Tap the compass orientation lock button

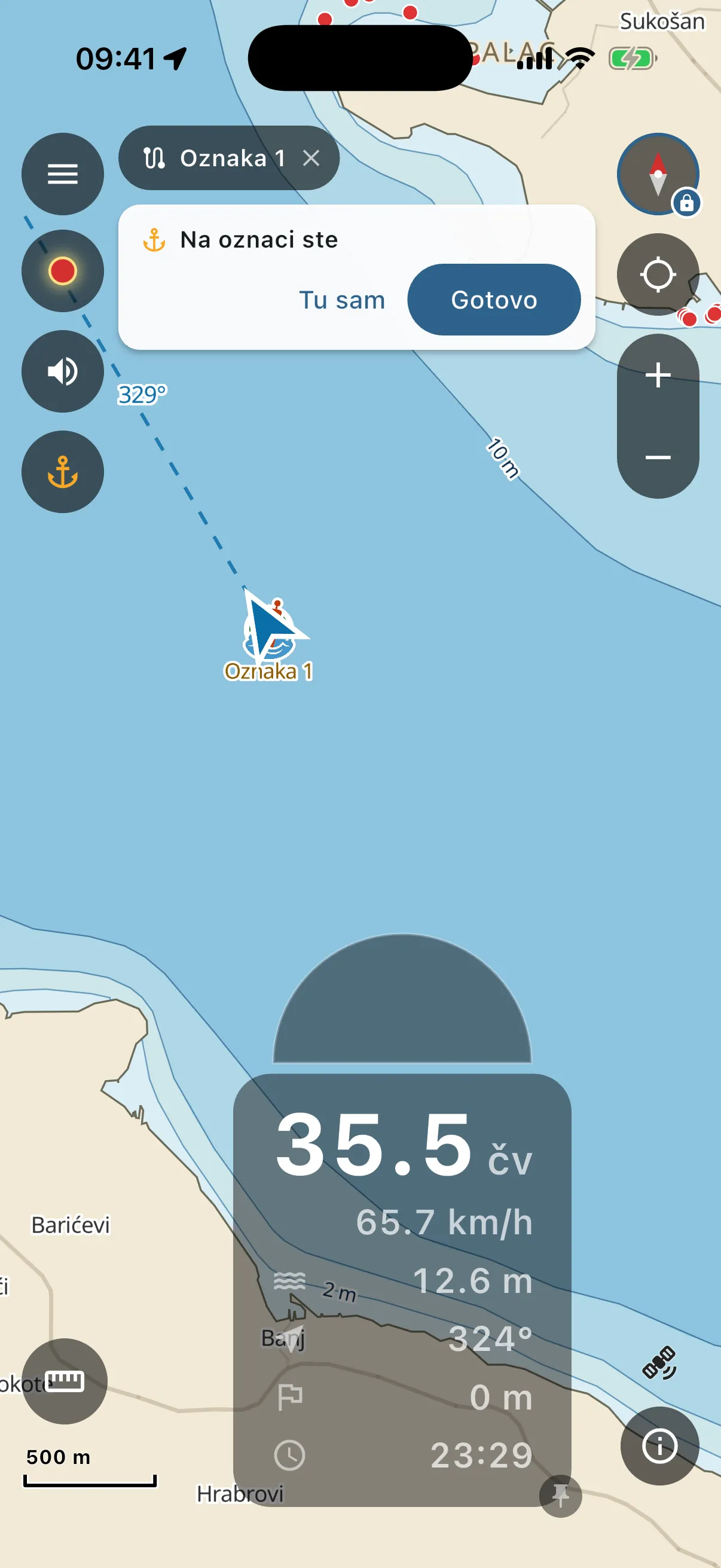coord(658,174)
